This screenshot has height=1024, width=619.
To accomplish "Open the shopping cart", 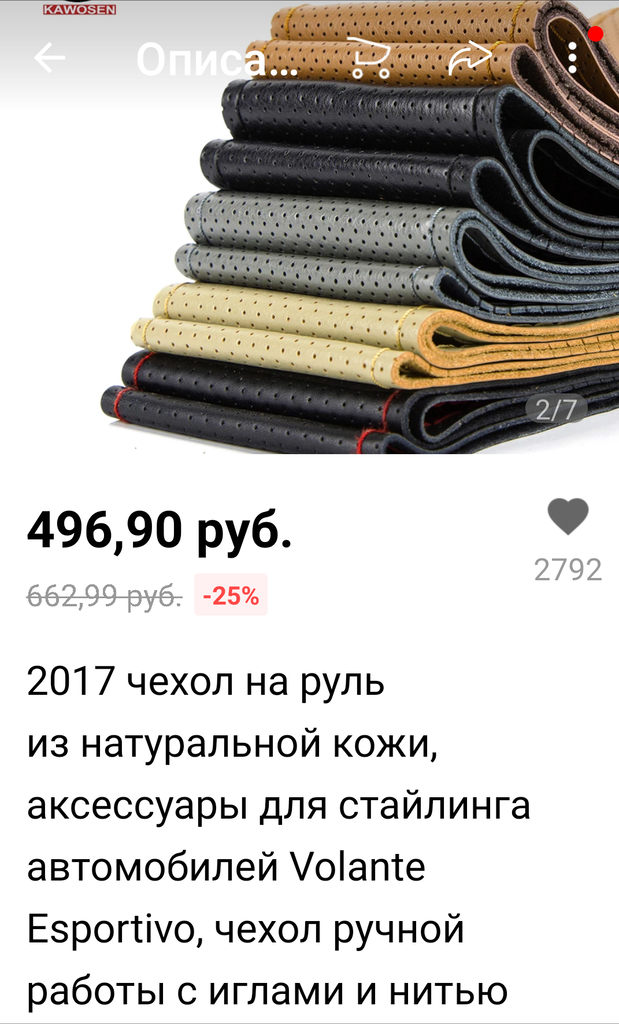I will click(x=370, y=59).
